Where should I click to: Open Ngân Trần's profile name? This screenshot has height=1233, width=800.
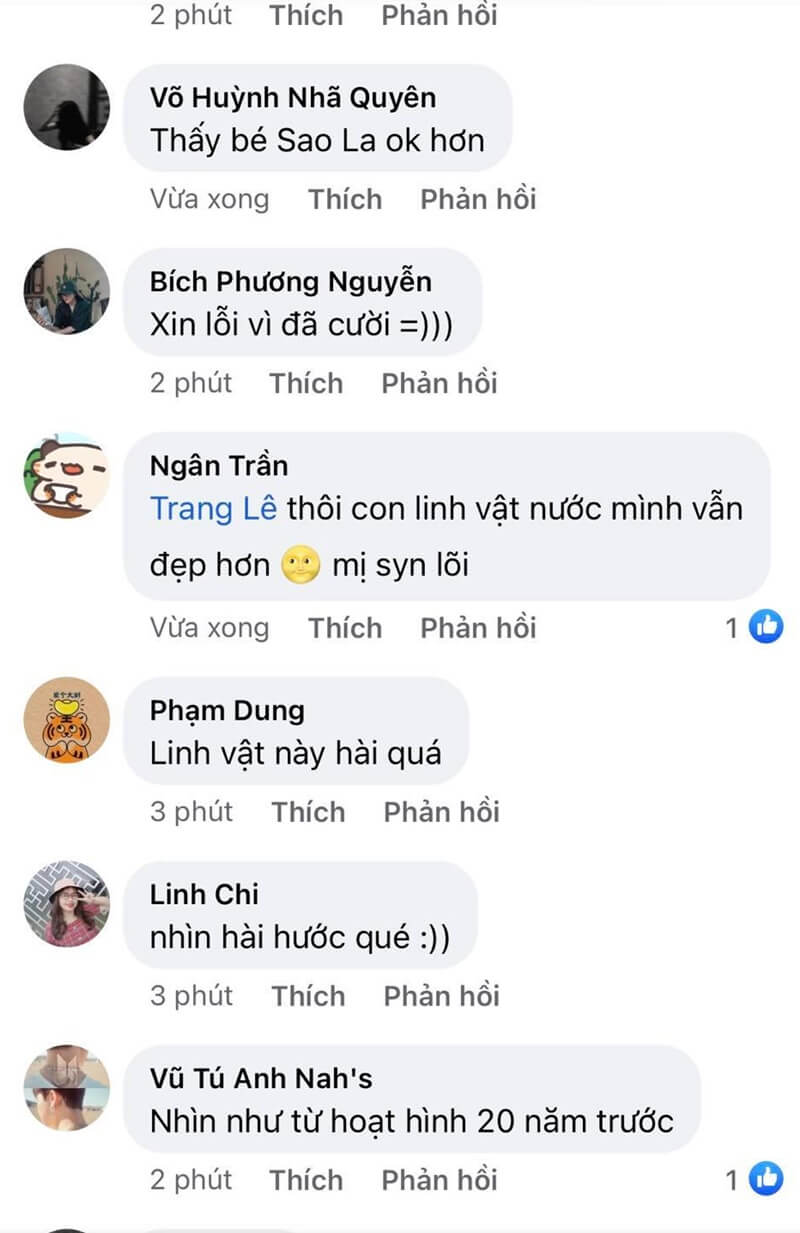(219, 466)
